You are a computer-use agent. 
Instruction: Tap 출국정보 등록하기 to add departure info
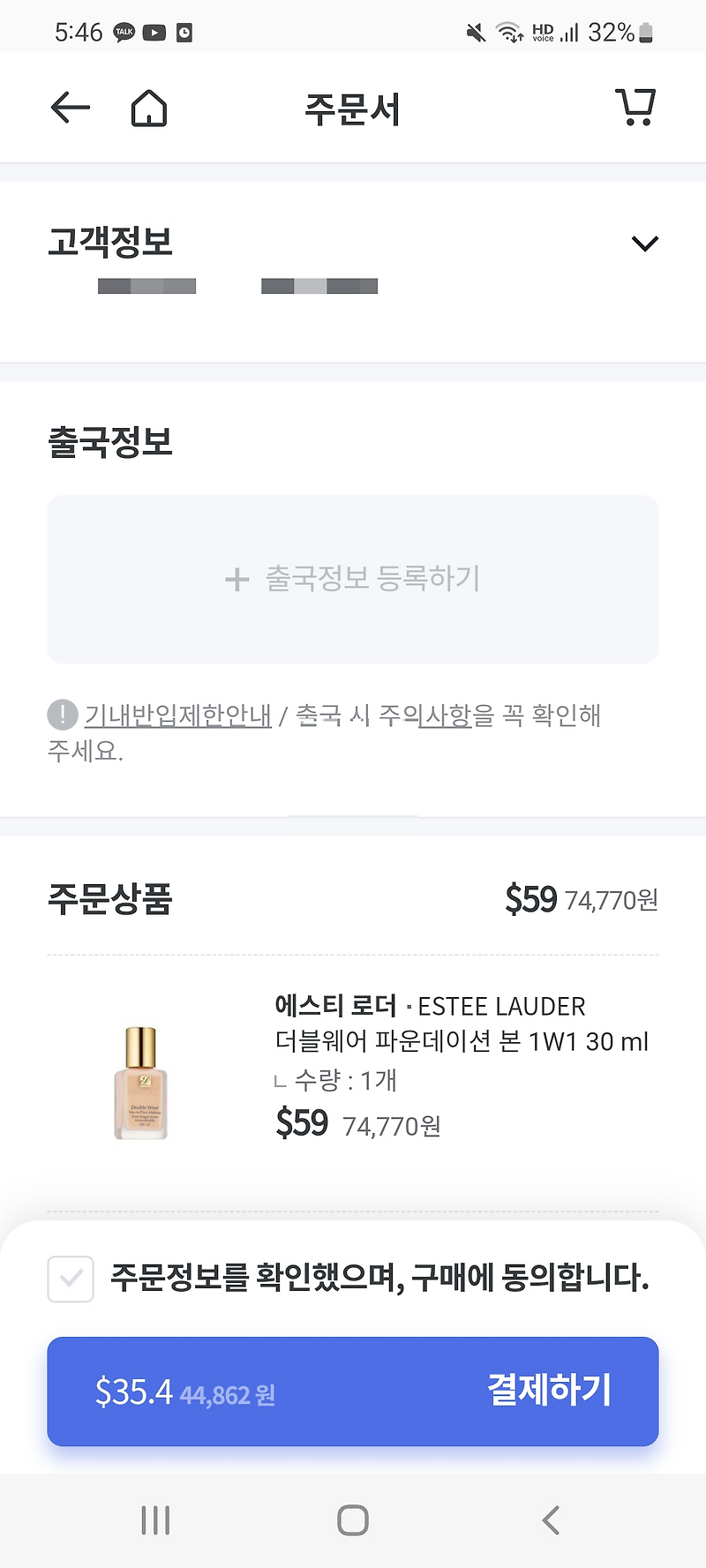(353, 579)
